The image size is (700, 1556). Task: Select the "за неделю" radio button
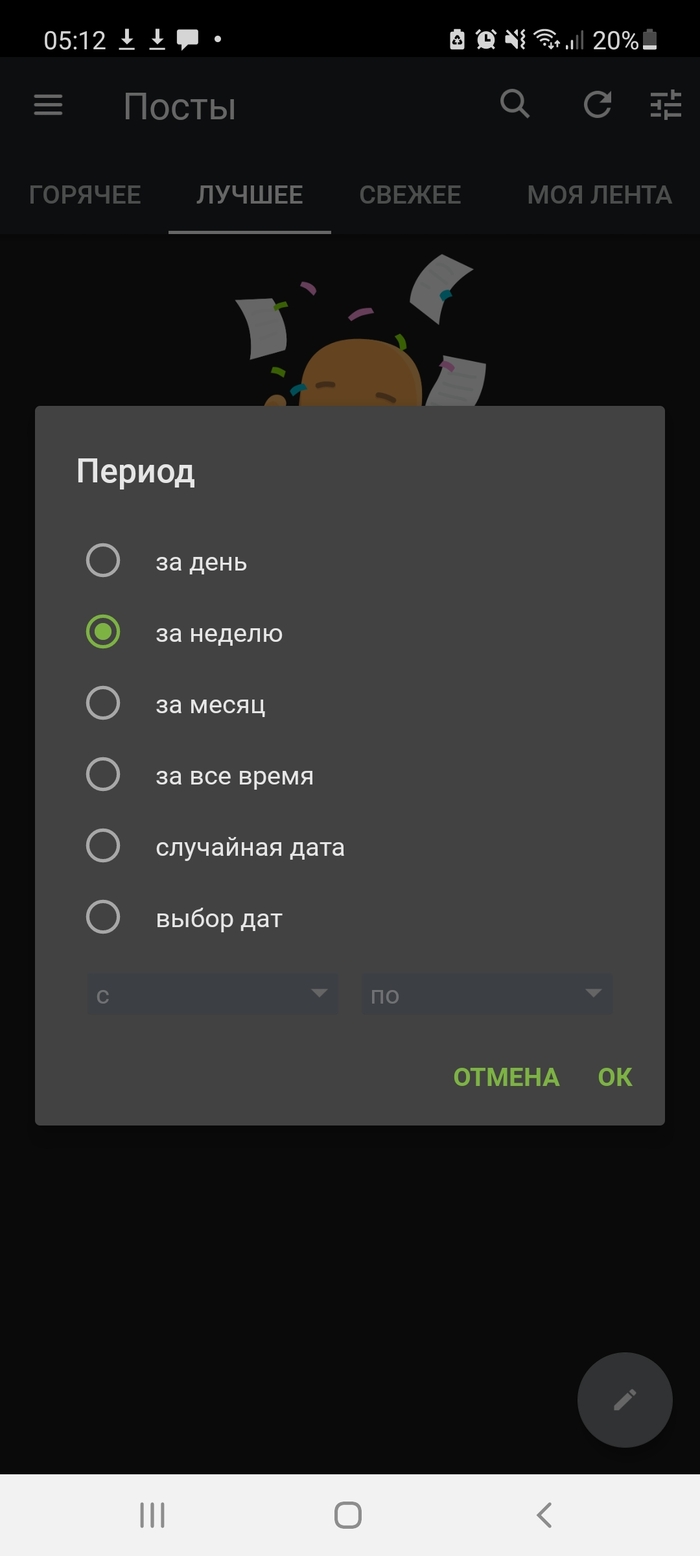(103, 632)
